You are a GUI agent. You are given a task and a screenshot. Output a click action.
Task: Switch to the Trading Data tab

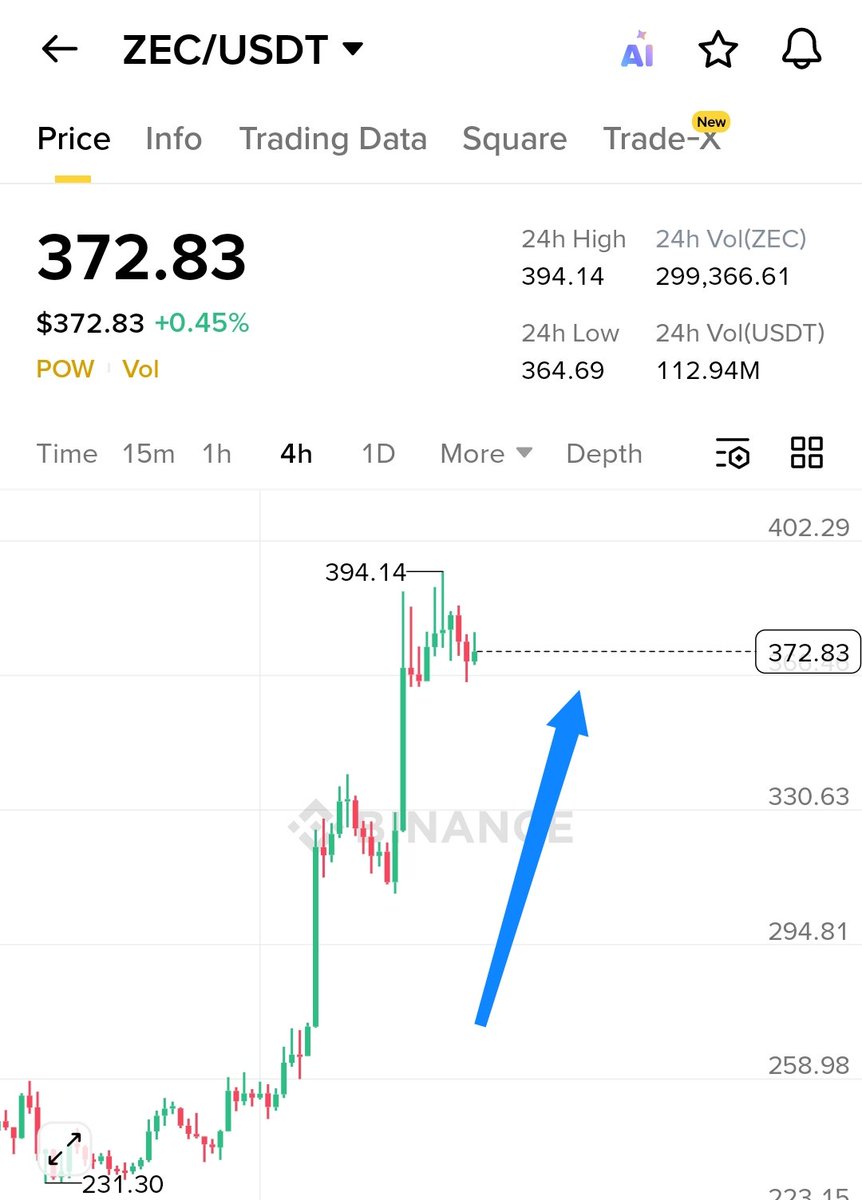pyautogui.click(x=332, y=139)
